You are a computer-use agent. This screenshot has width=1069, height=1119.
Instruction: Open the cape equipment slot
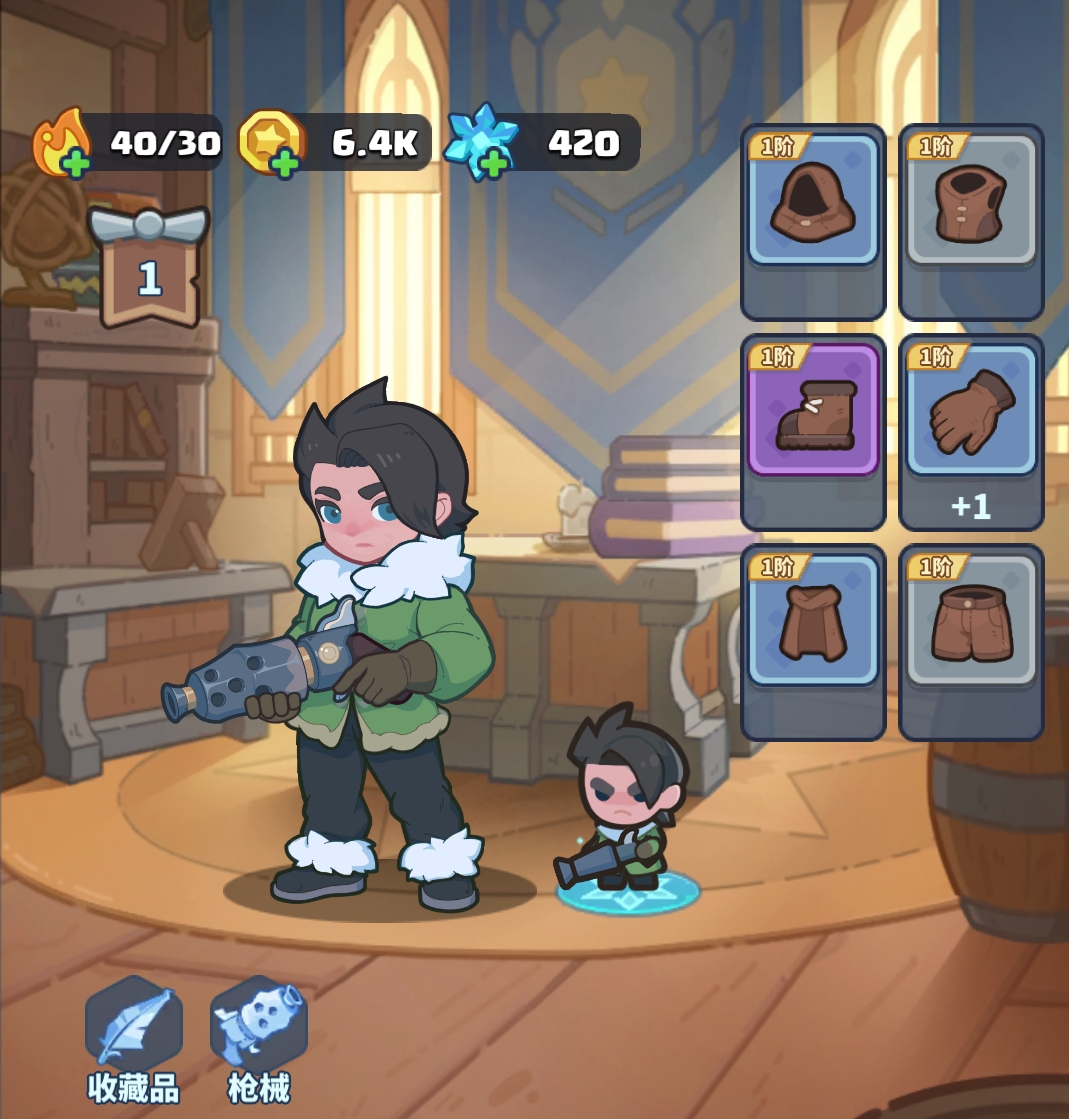(x=813, y=621)
